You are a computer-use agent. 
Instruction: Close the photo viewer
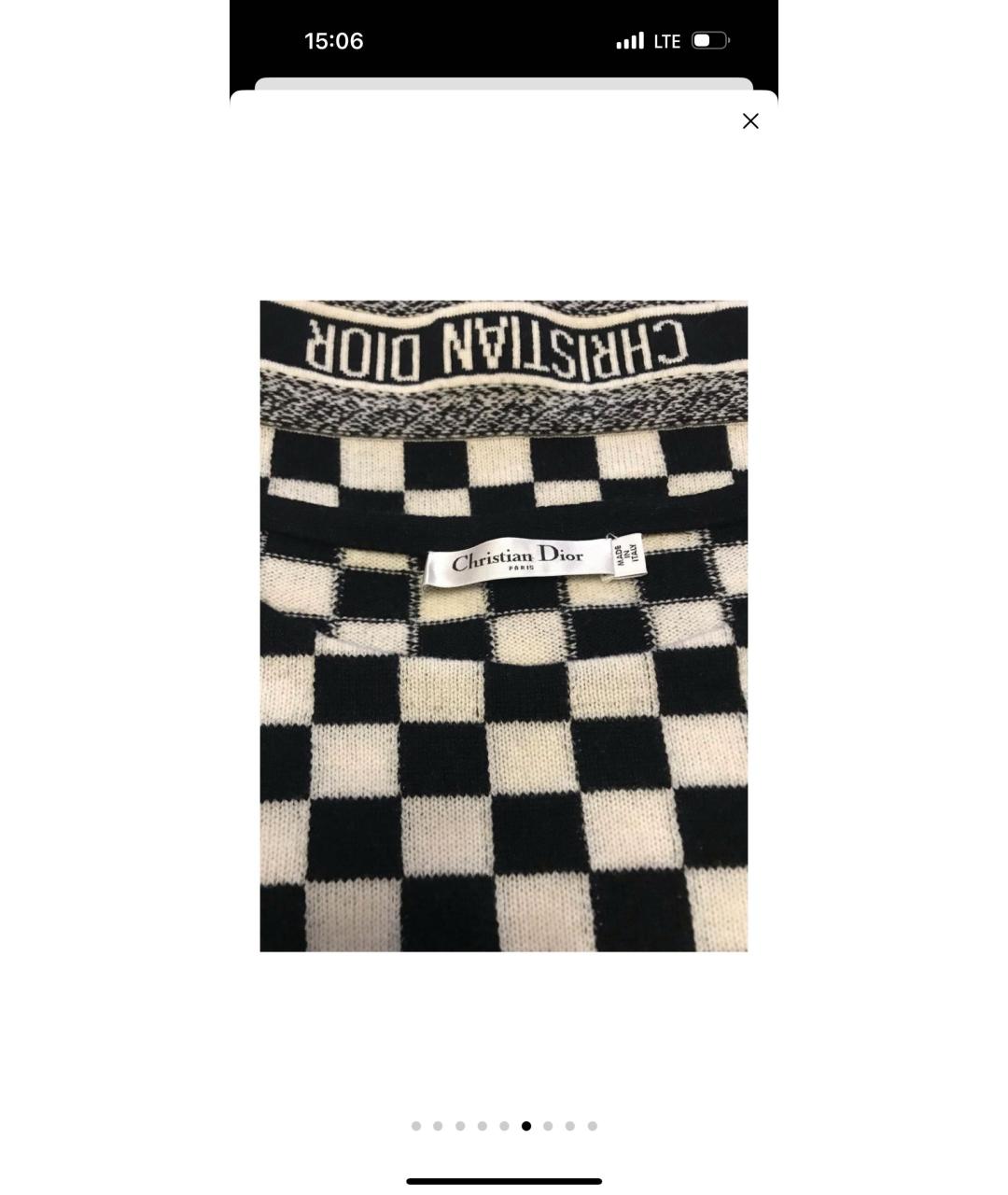tap(750, 121)
